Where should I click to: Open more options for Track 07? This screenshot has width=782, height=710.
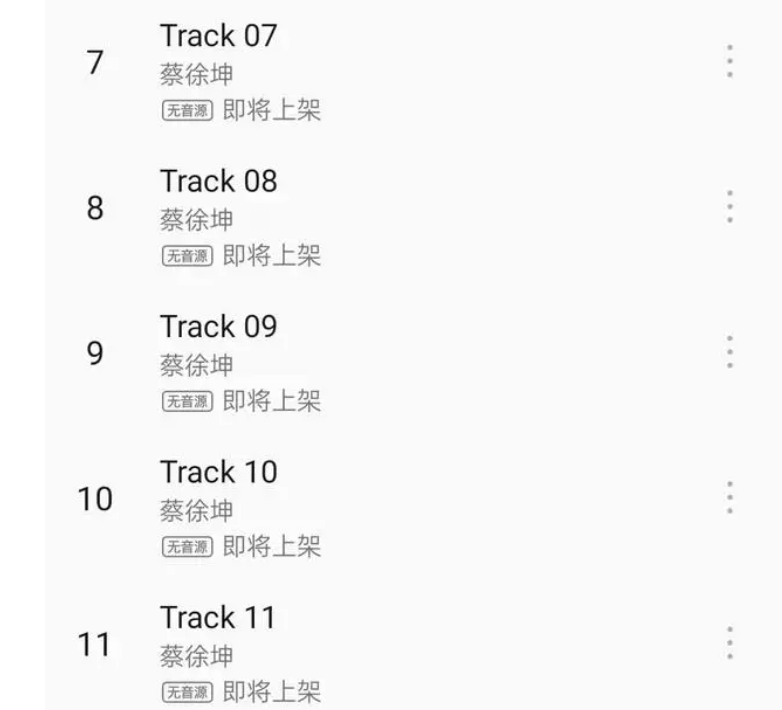click(730, 62)
